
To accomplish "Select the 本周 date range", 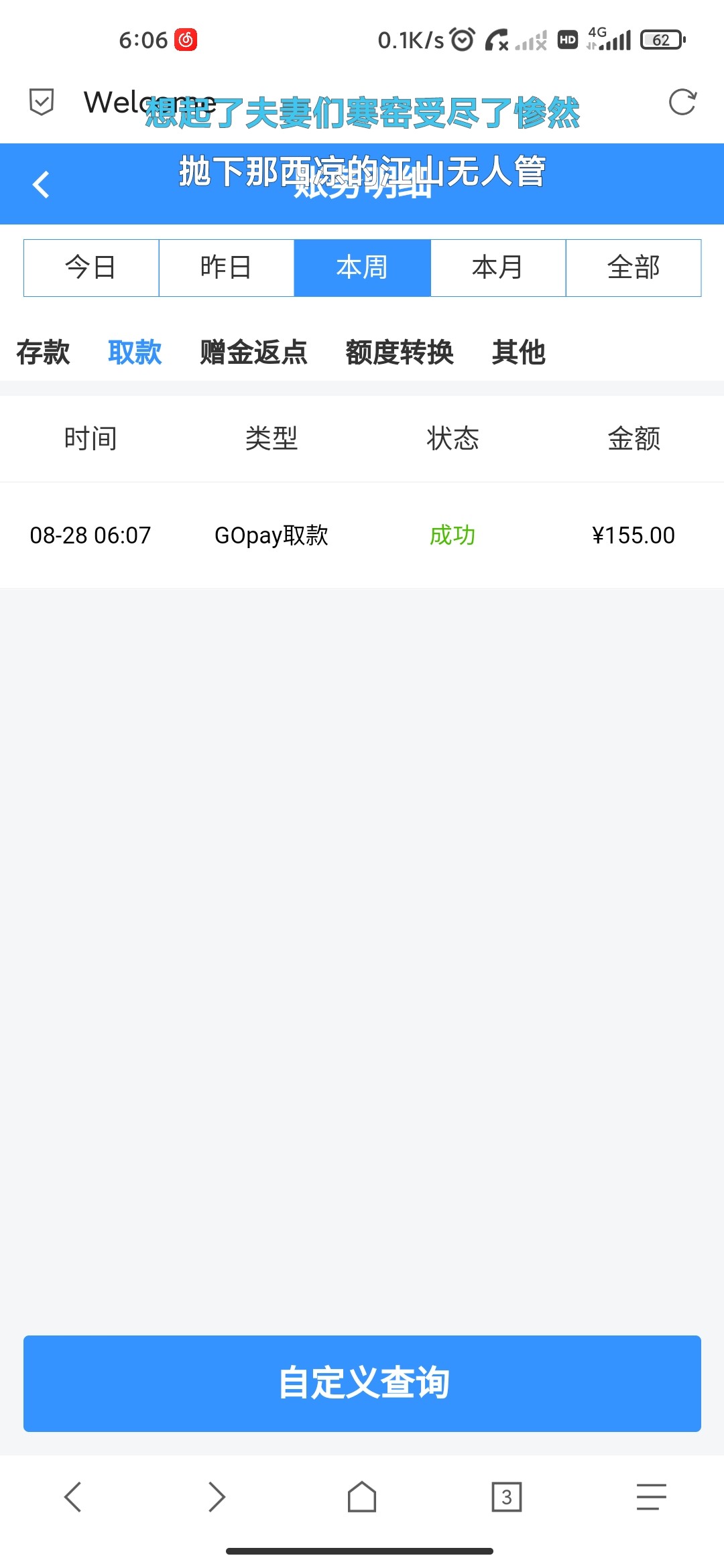I will point(362,267).
